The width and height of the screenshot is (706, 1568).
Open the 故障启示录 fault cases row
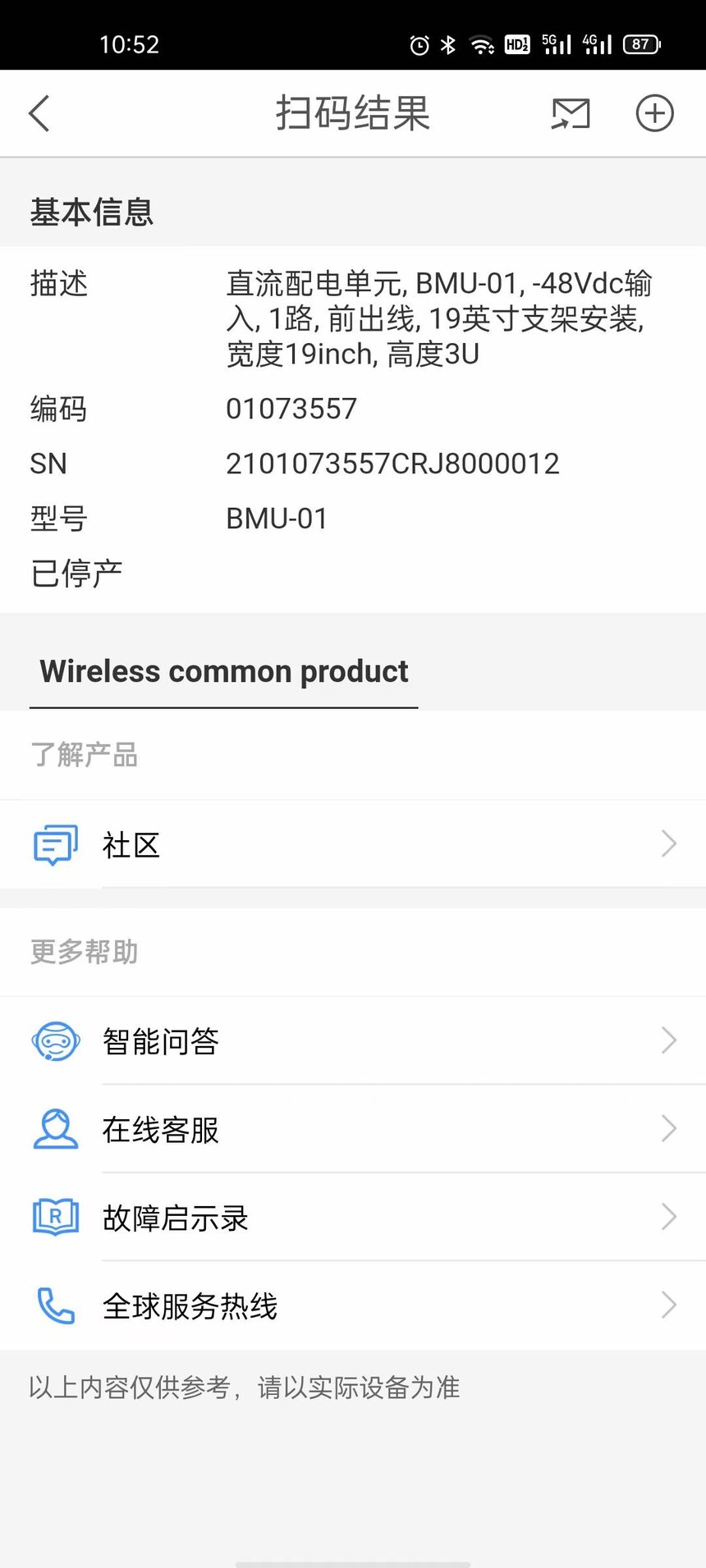(x=353, y=1218)
